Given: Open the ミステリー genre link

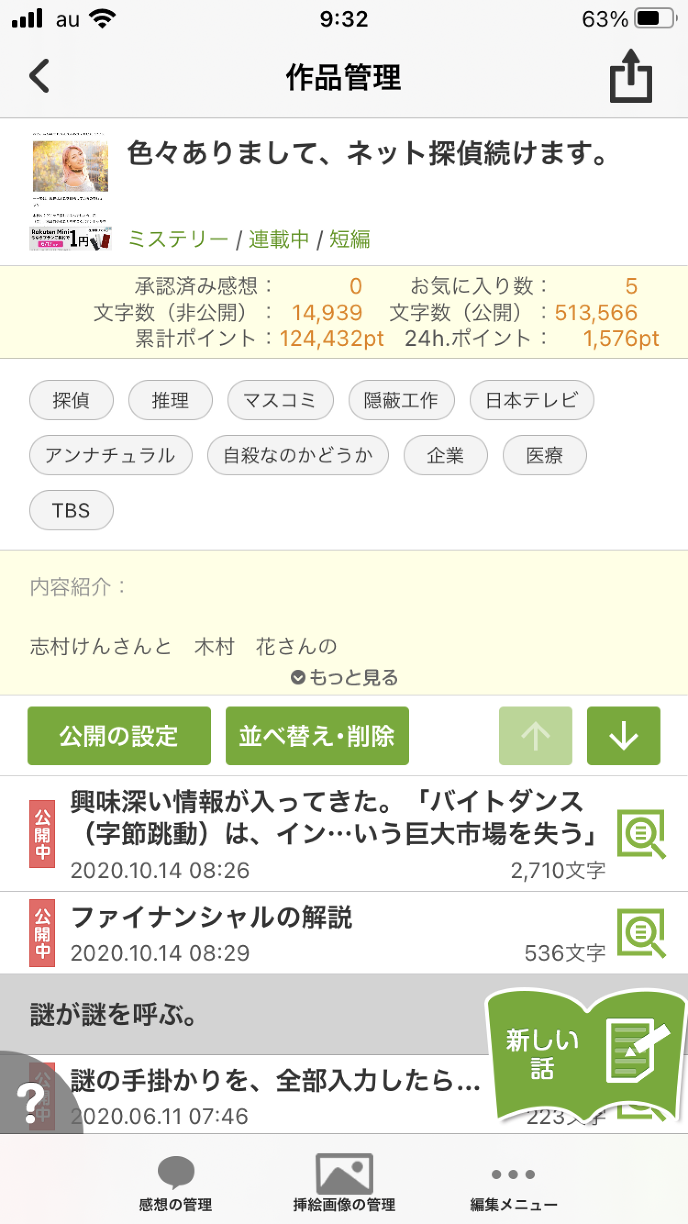Looking at the screenshot, I should click(x=178, y=239).
